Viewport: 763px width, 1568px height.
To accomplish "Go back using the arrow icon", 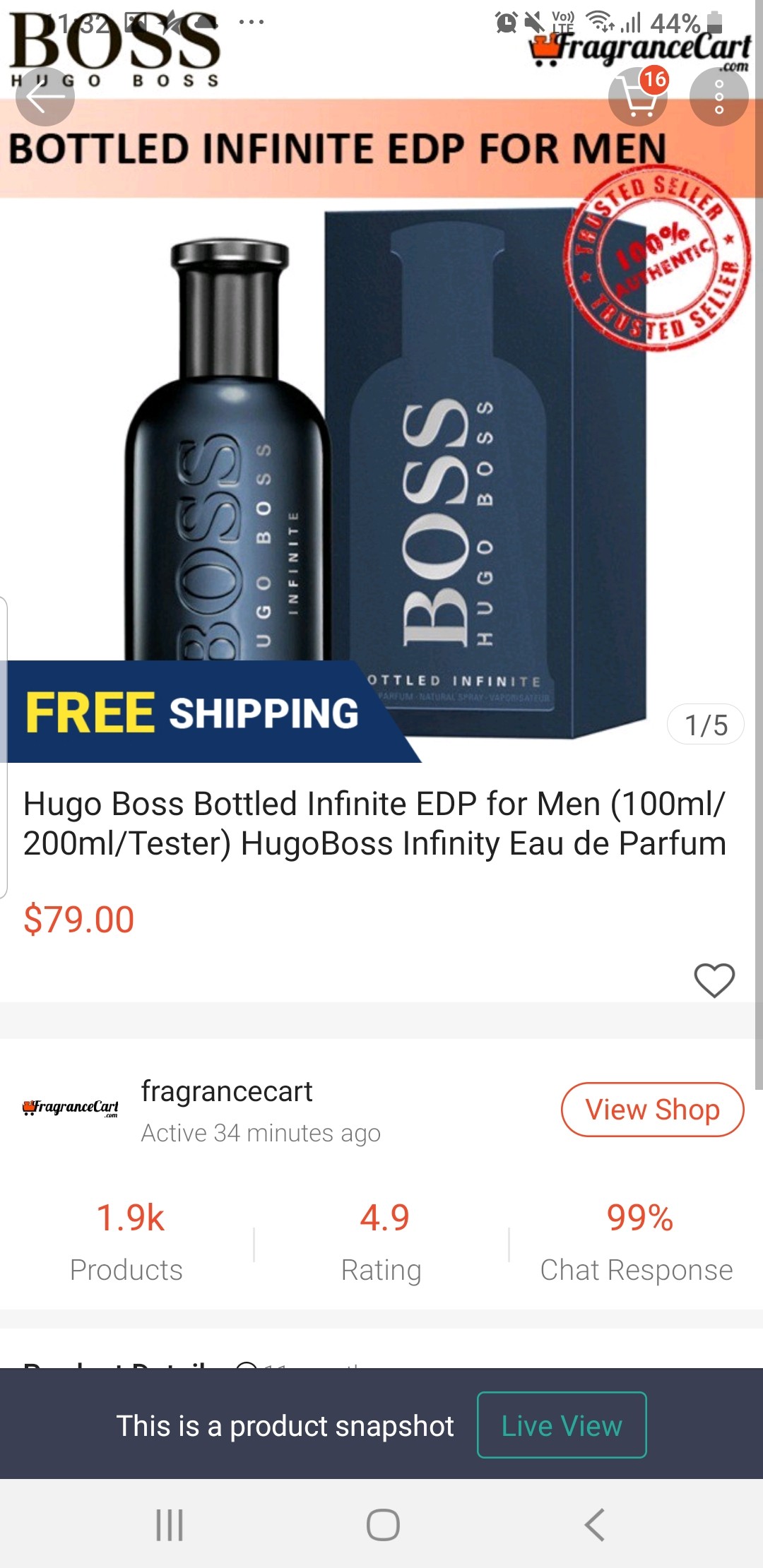I will (x=45, y=97).
